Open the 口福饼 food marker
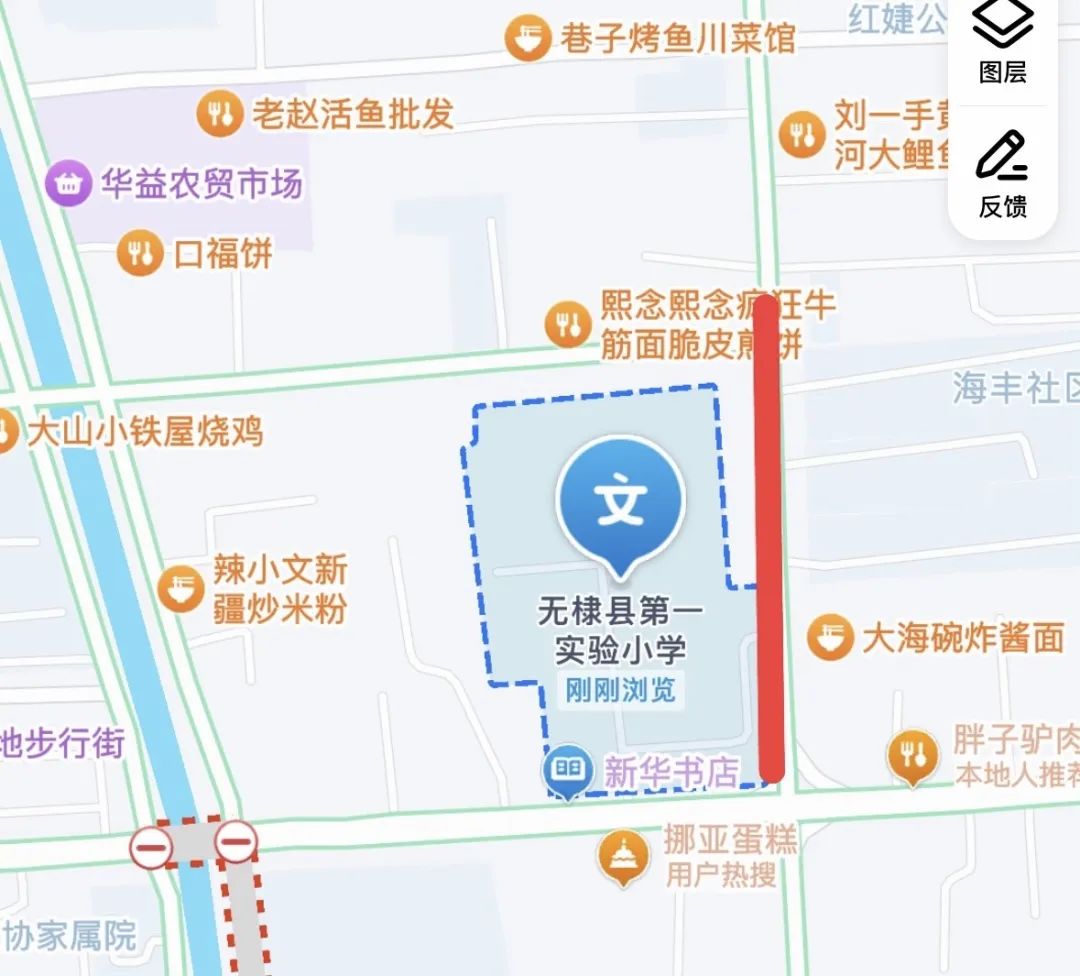Screen dimensions: 1080x976 tap(140, 253)
